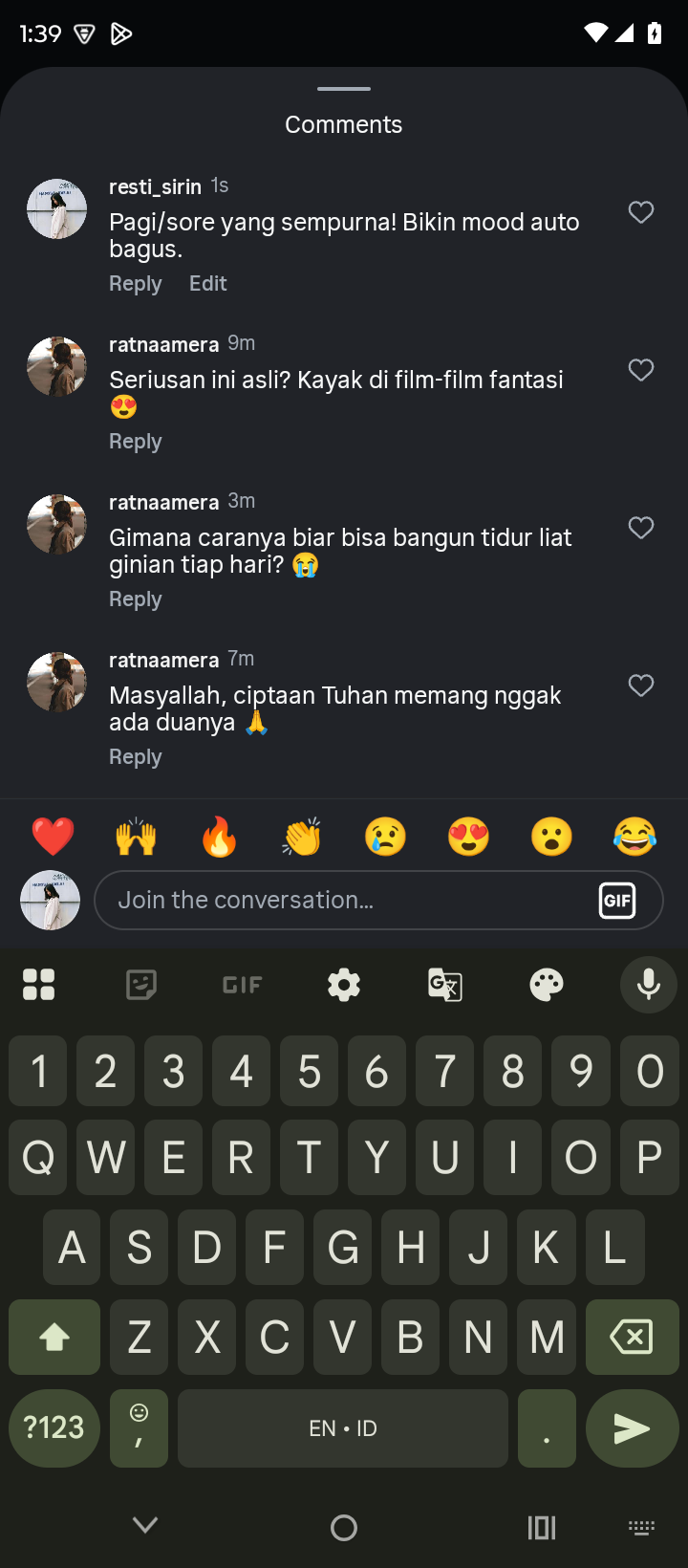Open resti_sirin's profile picture
The width and height of the screenshot is (688, 1568).
pos(56,208)
